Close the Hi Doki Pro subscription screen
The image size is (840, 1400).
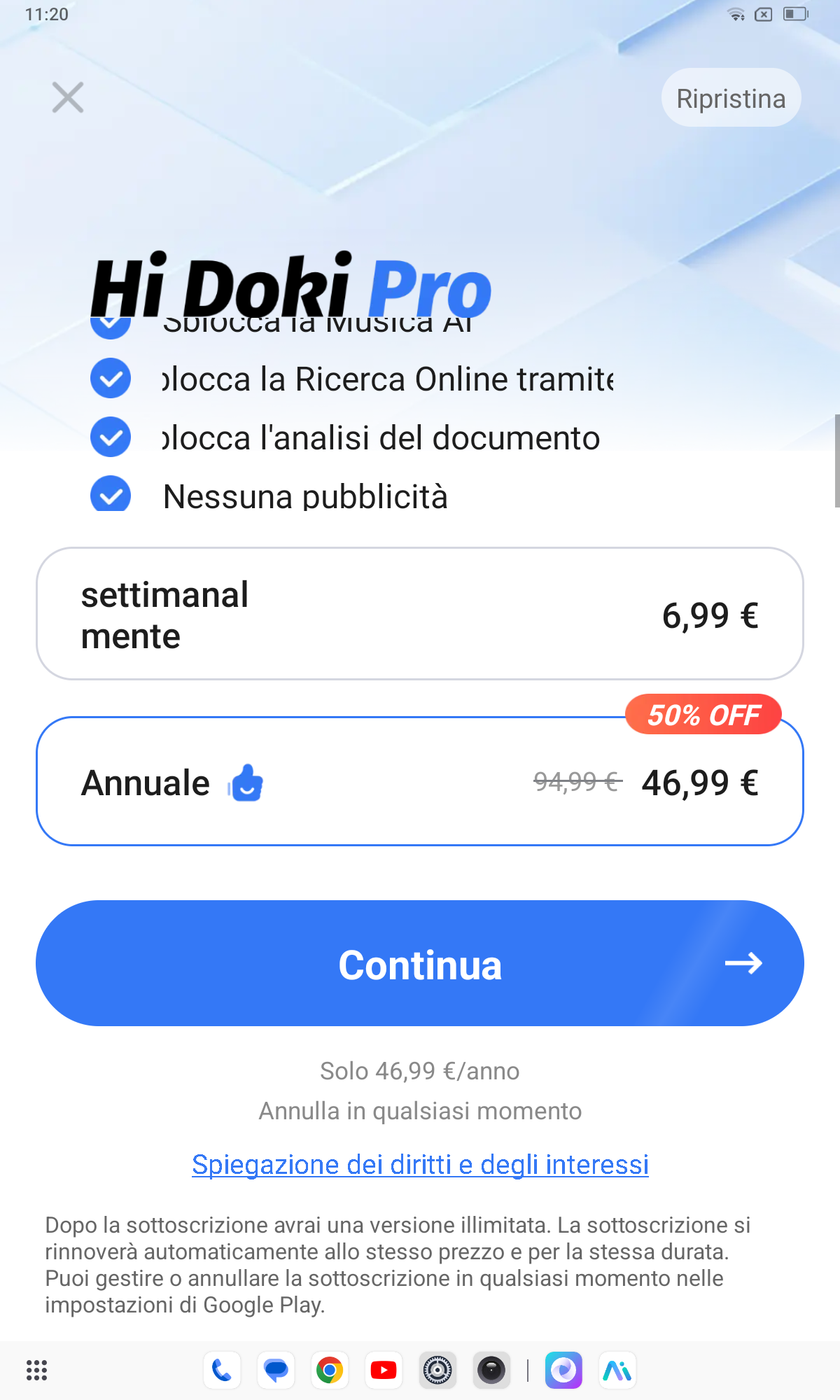coord(68,97)
